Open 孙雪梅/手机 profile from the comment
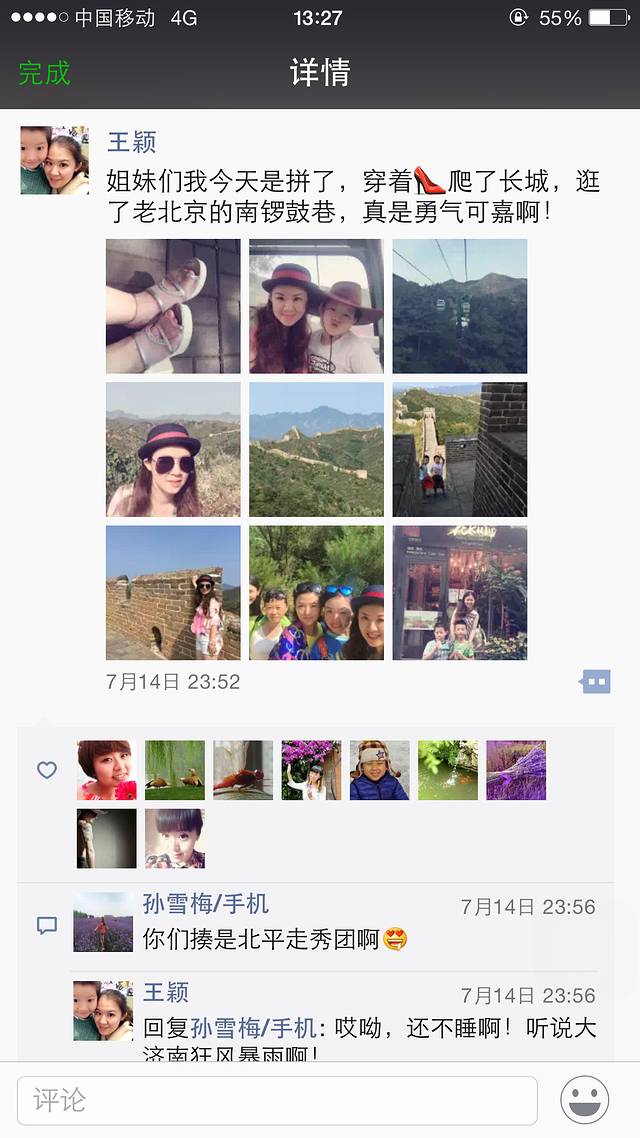The height and width of the screenshot is (1138, 640). click(206, 904)
